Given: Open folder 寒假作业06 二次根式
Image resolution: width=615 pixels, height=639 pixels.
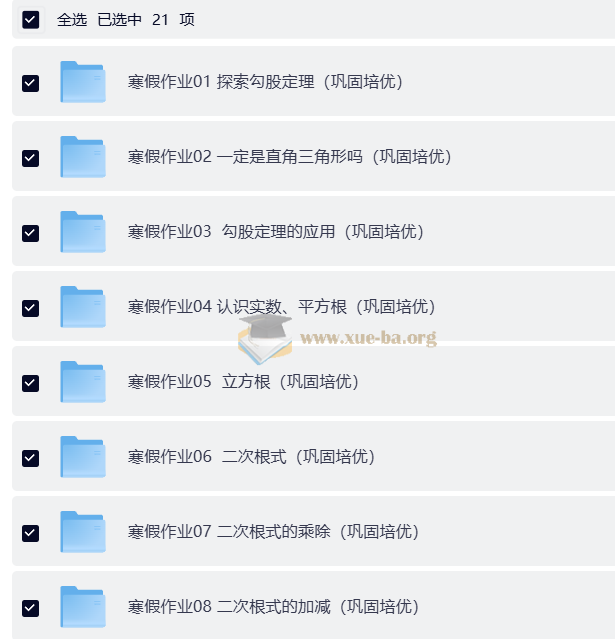Looking at the screenshot, I should [x=251, y=457].
